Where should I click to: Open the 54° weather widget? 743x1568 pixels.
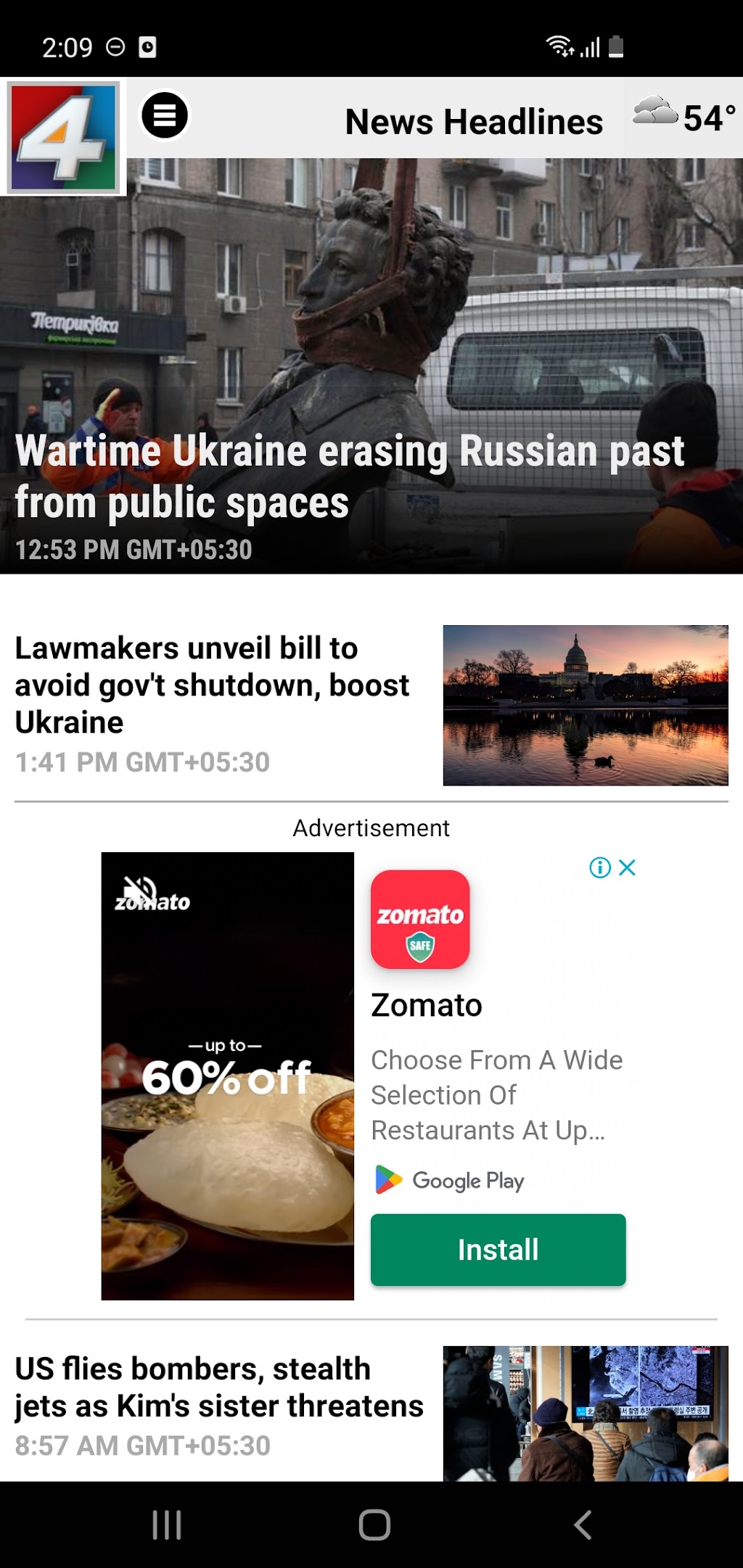[684, 117]
